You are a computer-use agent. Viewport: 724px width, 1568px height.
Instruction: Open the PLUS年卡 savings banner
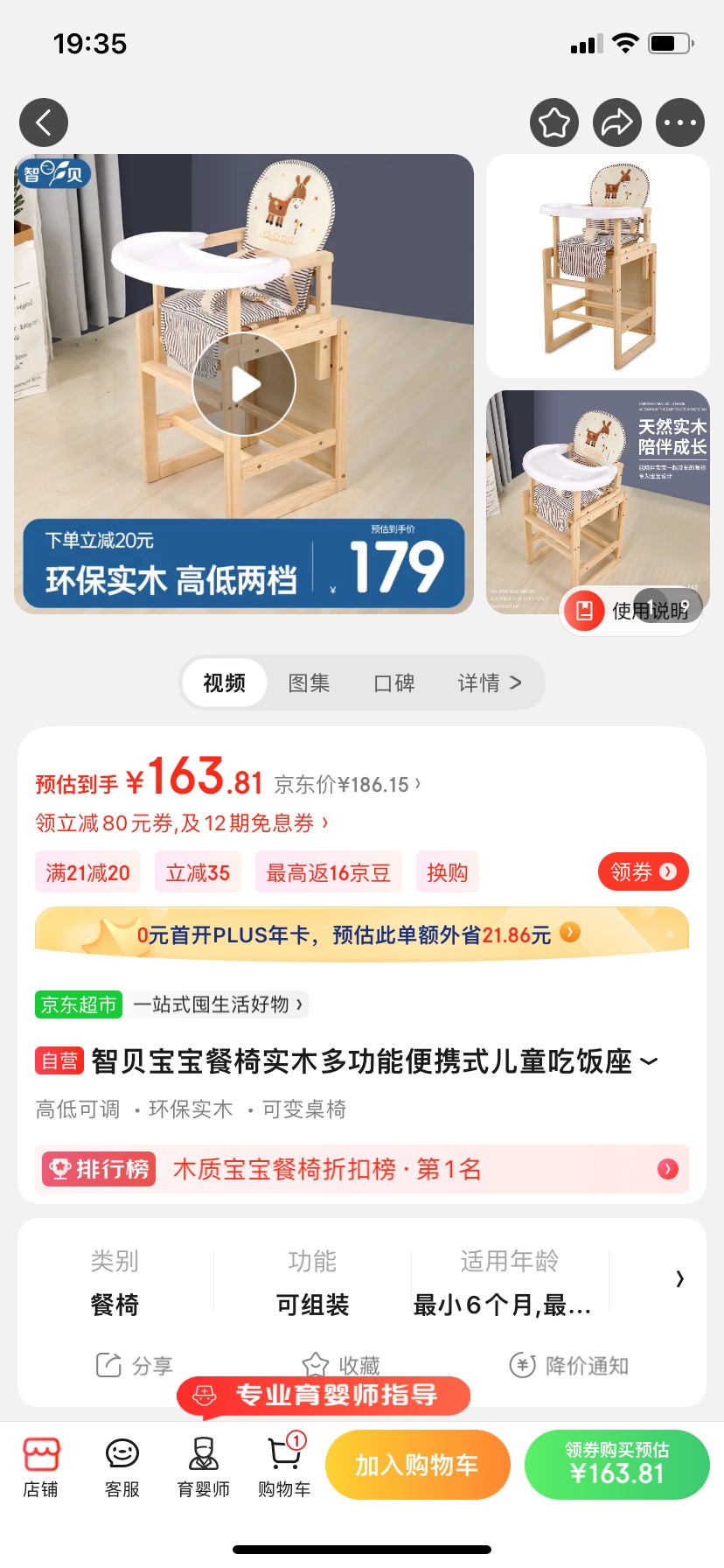coord(361,934)
